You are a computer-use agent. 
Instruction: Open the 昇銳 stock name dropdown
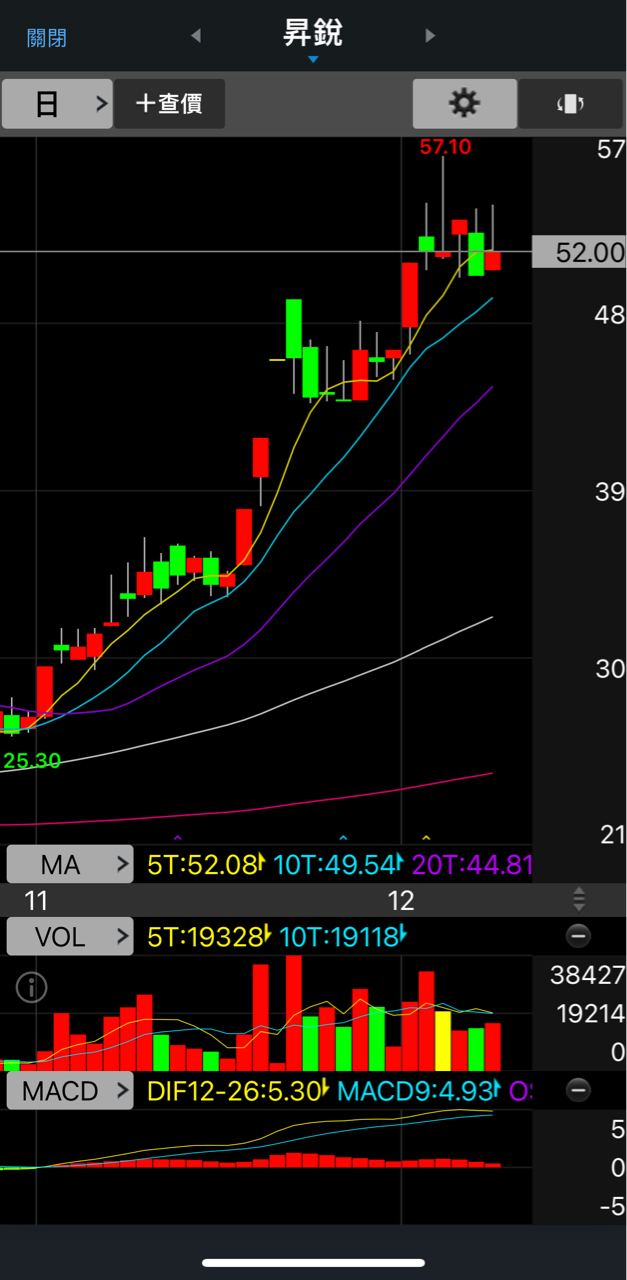(x=313, y=38)
